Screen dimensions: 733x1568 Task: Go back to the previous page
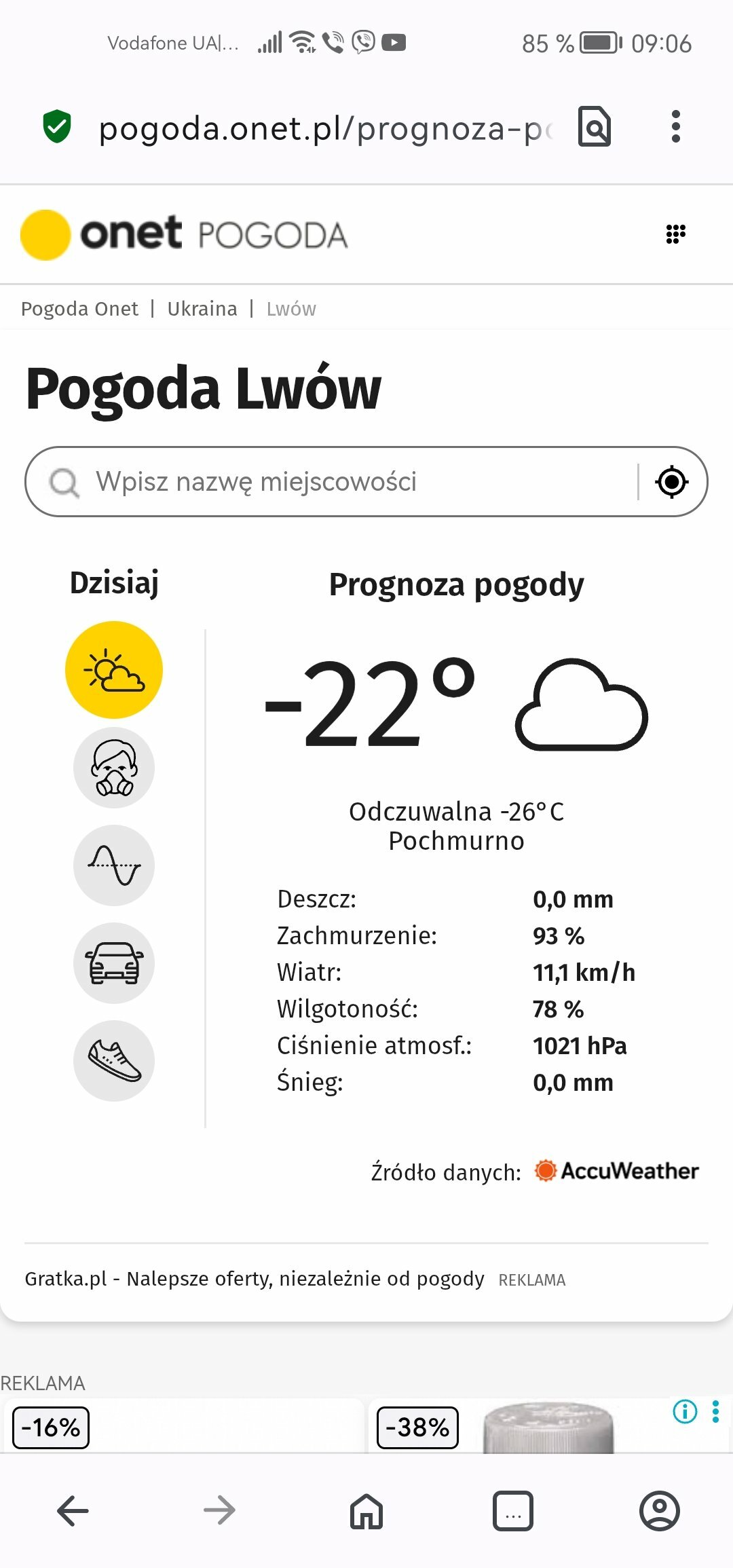[73, 1511]
